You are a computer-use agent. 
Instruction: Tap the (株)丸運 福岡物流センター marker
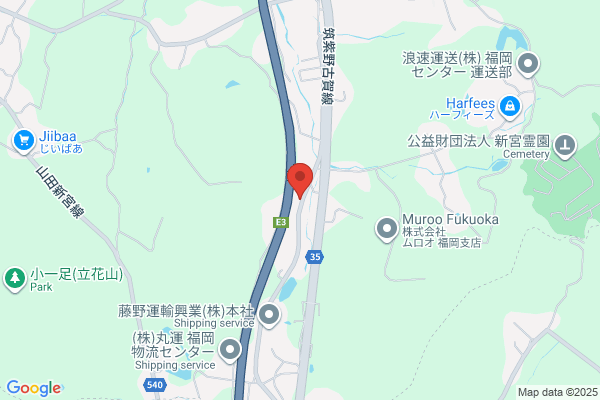point(230,350)
